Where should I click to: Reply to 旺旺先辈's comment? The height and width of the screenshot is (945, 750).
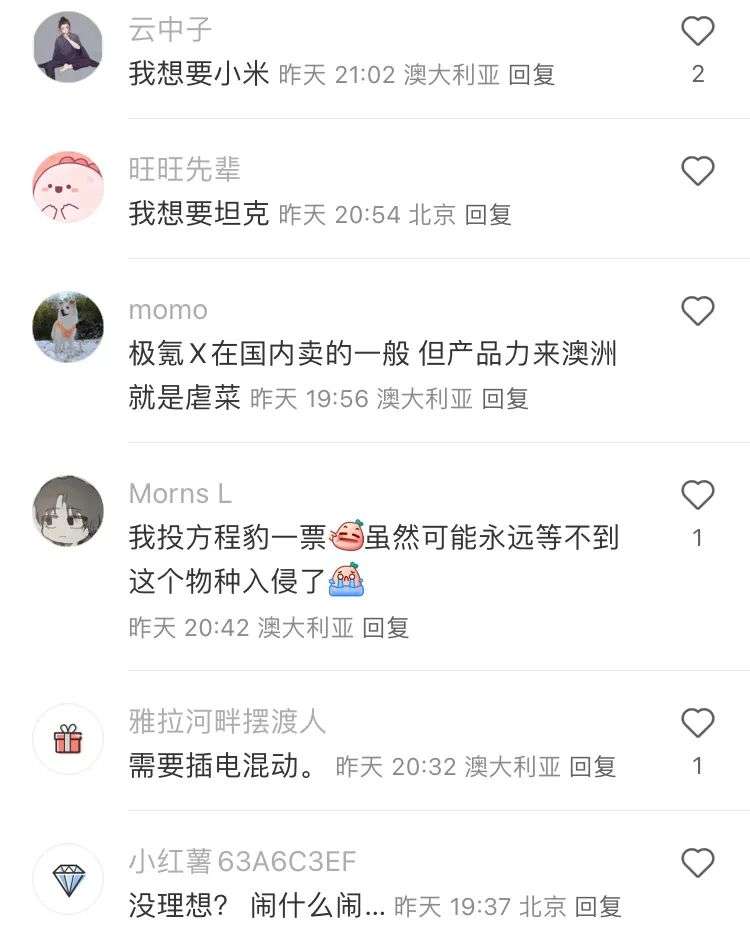click(488, 214)
